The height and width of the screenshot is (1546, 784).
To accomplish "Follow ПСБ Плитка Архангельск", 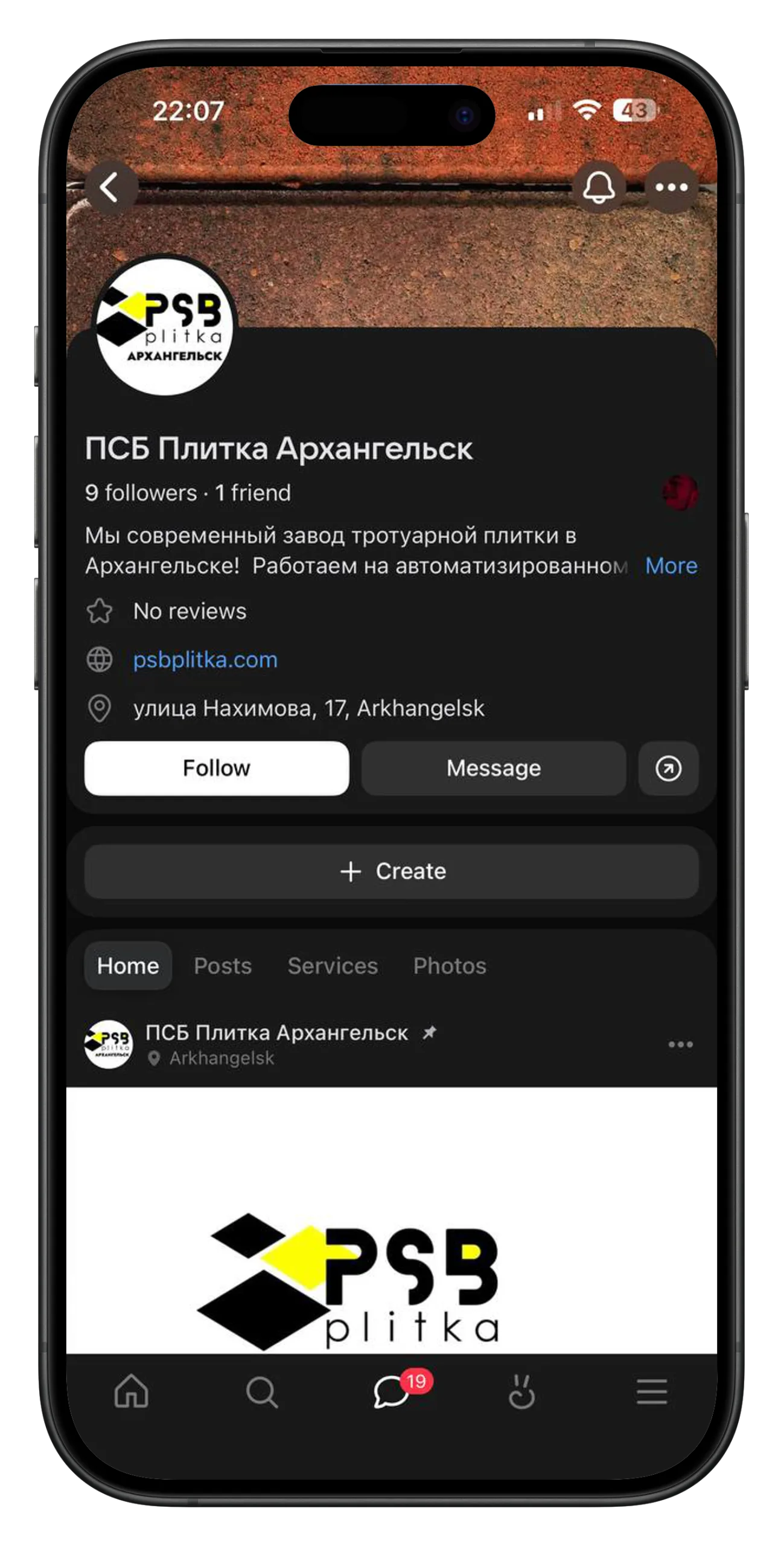I will (x=217, y=768).
